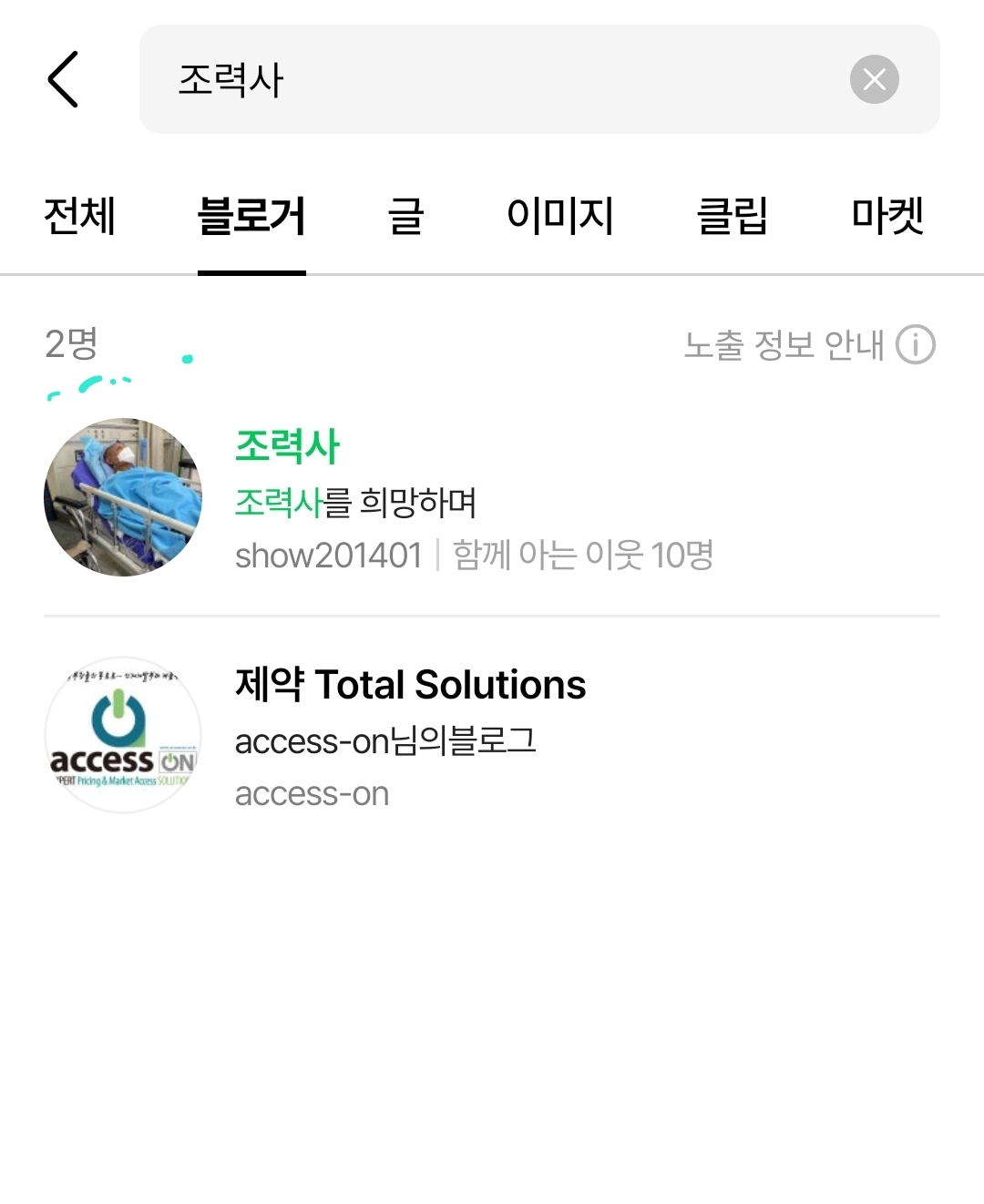Click the back arrow icon
984x1204 pixels.
(62, 78)
